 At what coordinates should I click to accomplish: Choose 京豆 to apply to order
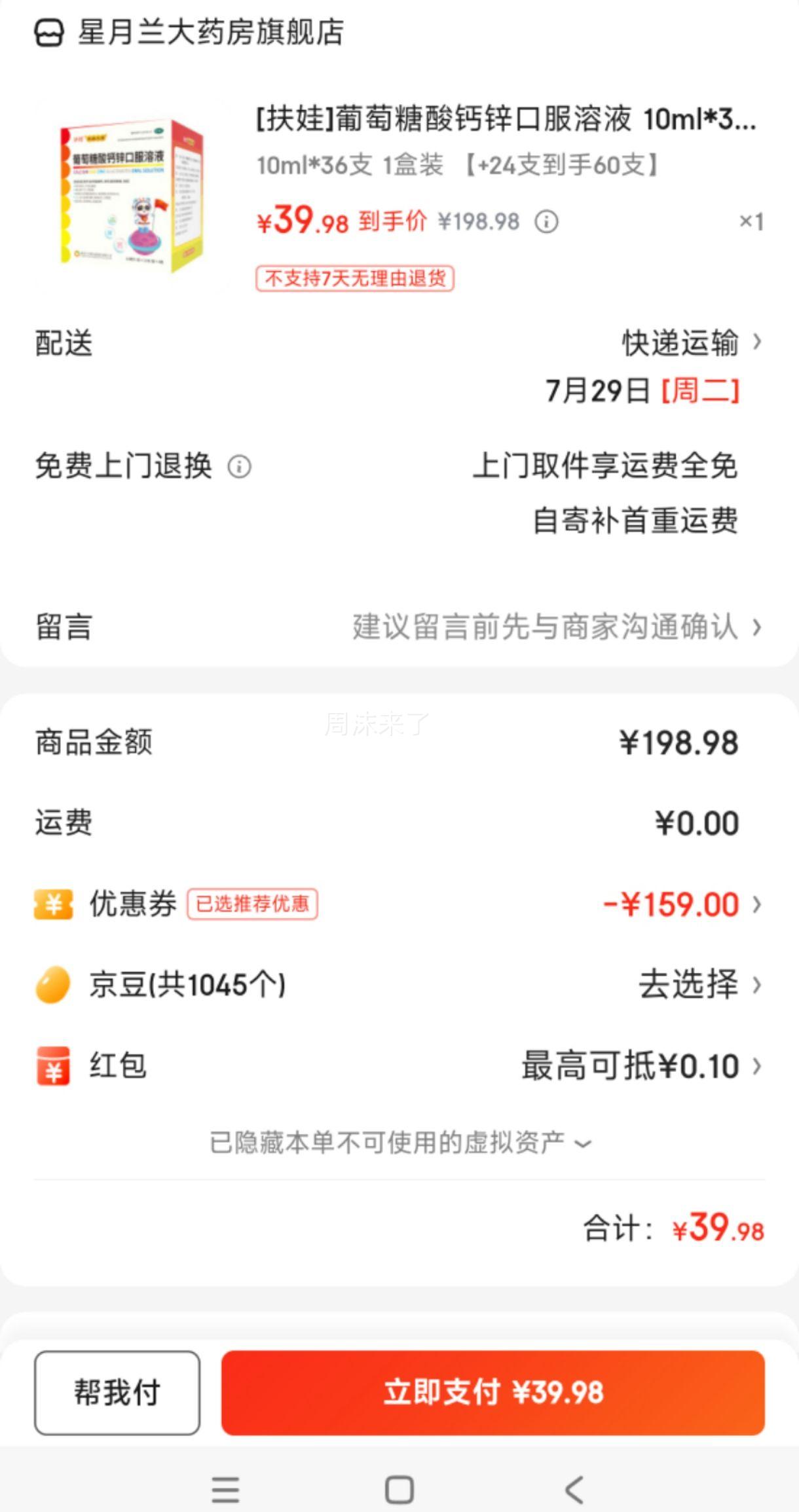697,984
